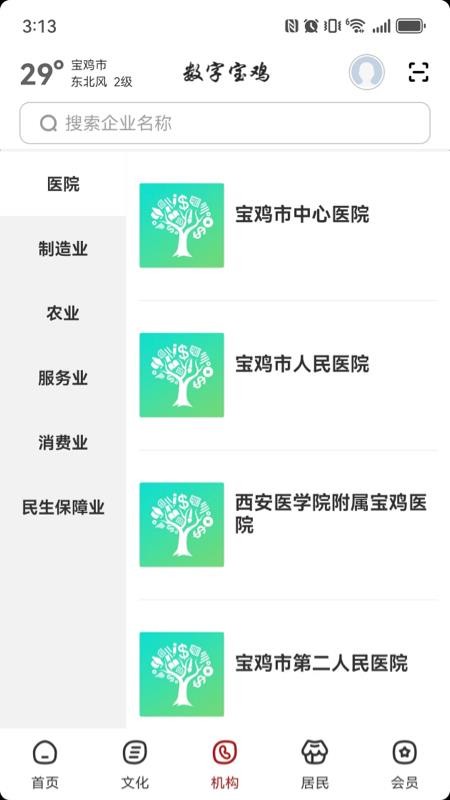Switch to the 居民 tab
Screen dimensions: 450x800
[315, 764]
